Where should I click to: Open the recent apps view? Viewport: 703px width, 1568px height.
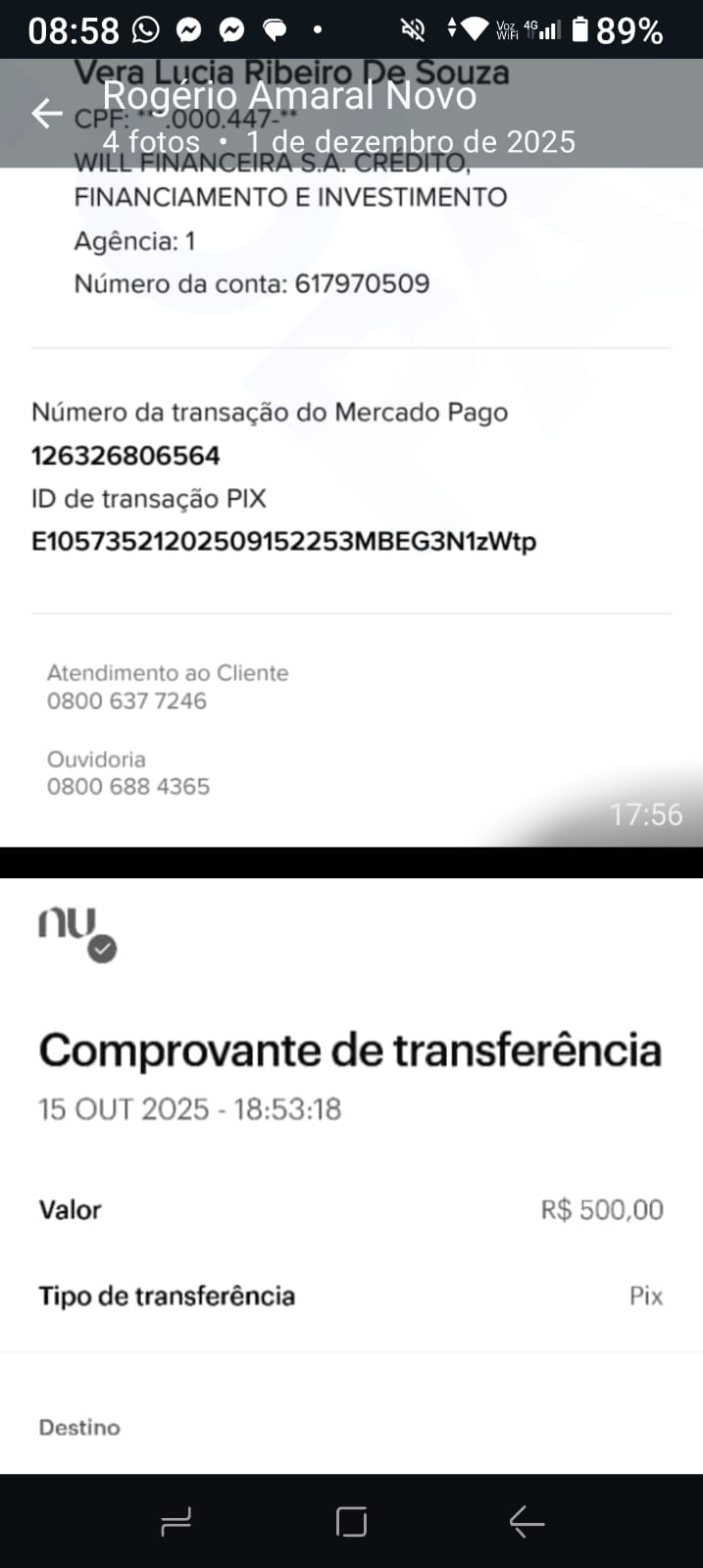click(176, 1522)
